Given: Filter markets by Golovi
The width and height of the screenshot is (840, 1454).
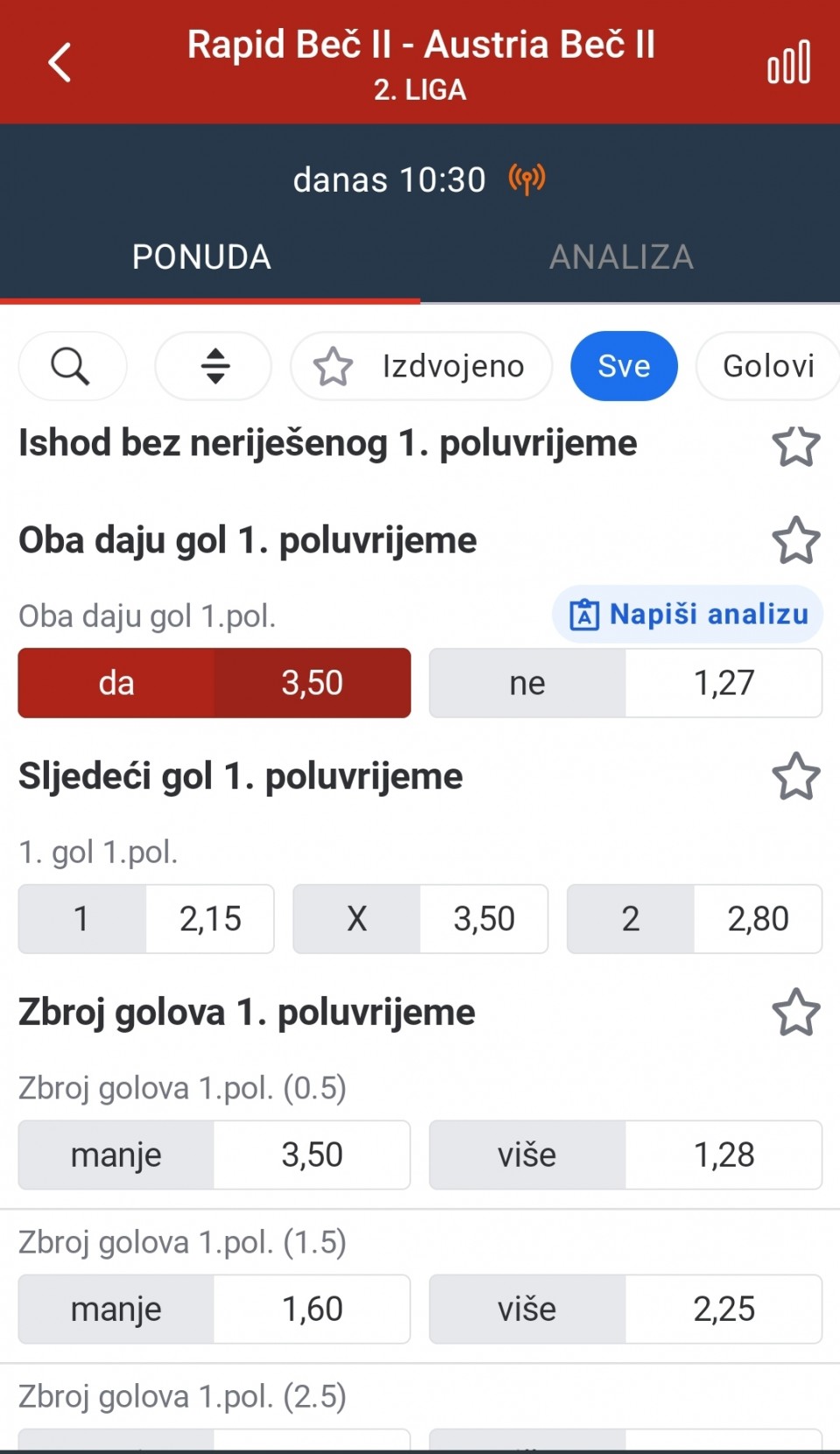Looking at the screenshot, I should click(x=768, y=366).
